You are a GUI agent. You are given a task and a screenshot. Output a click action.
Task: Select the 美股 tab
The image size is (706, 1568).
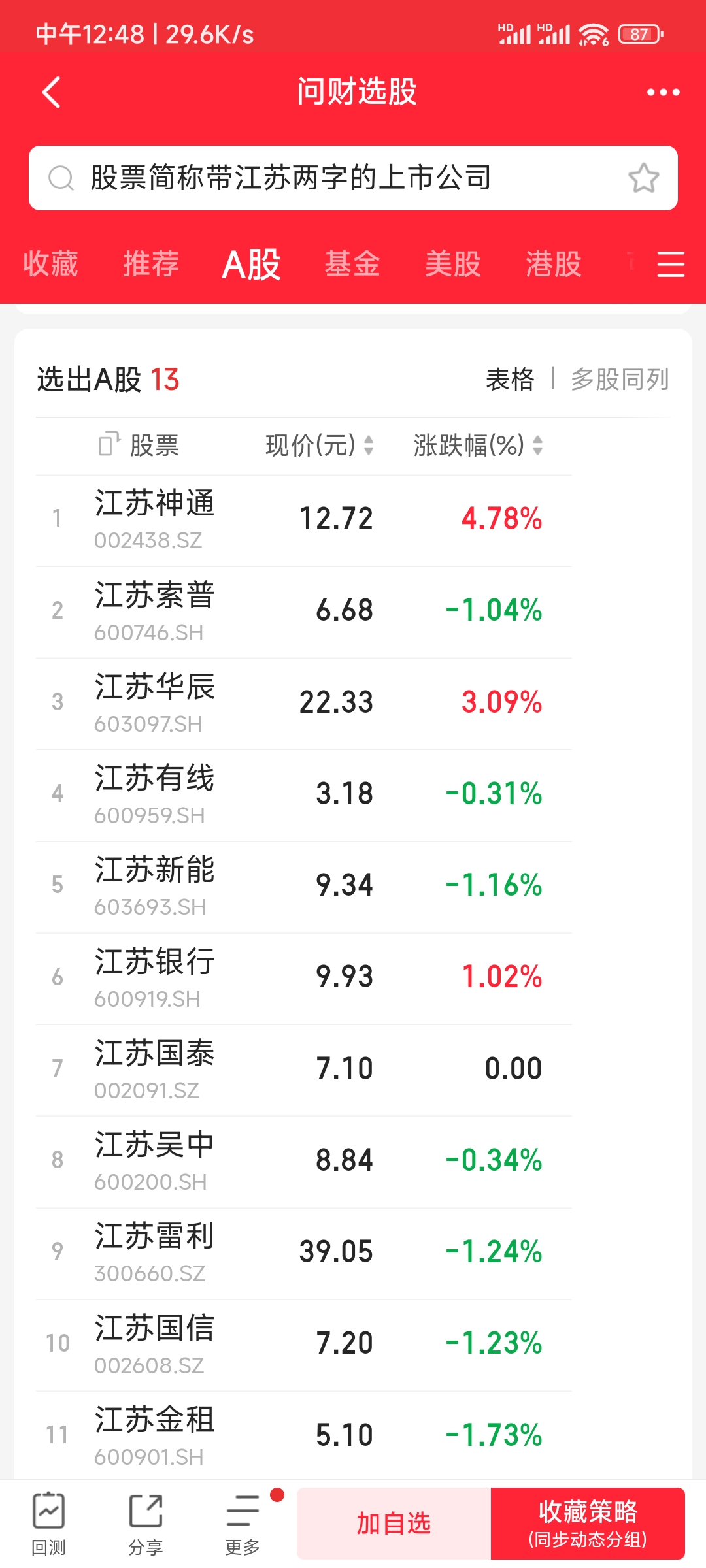coord(453,263)
